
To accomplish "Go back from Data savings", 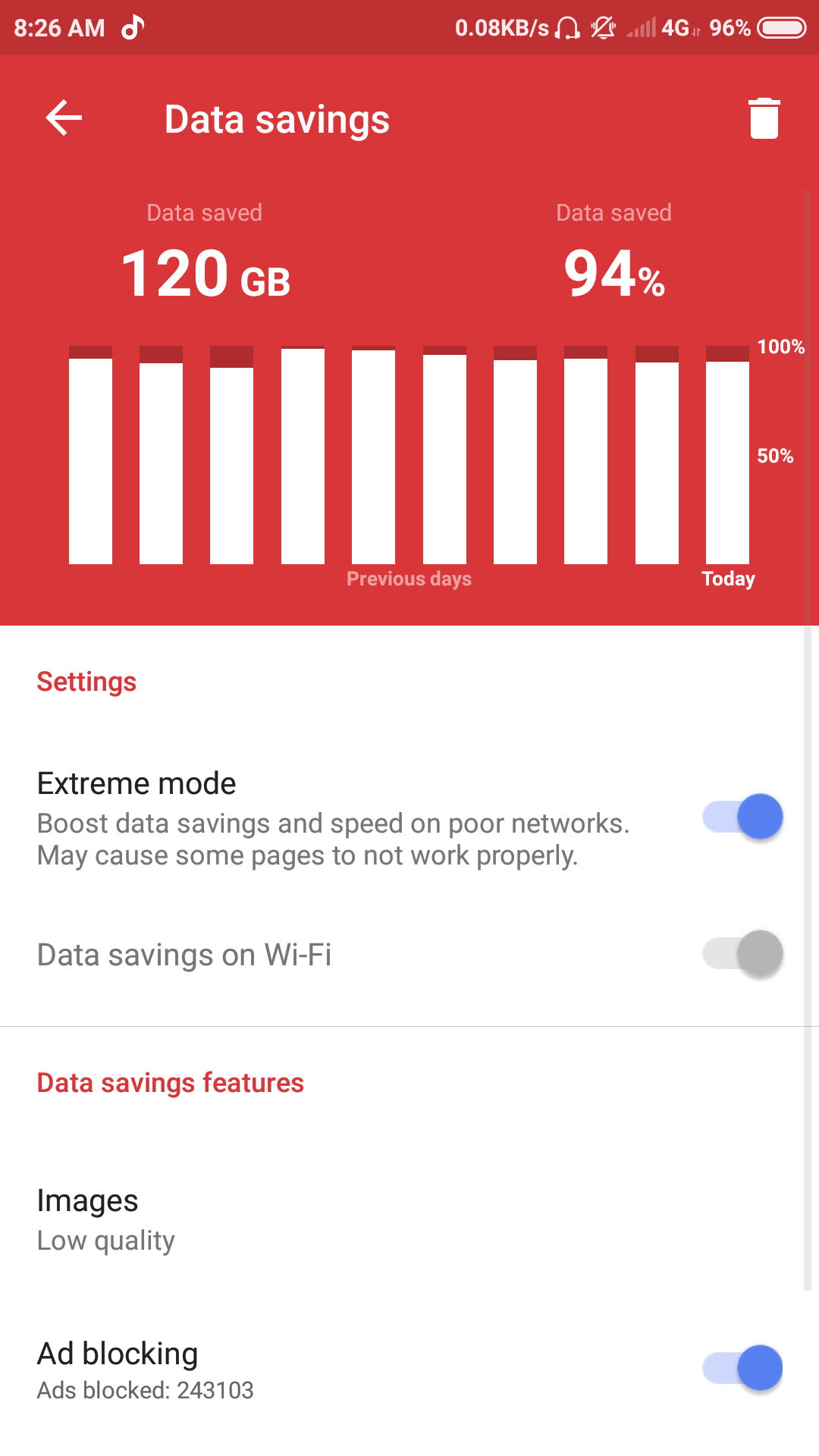I will (x=64, y=118).
